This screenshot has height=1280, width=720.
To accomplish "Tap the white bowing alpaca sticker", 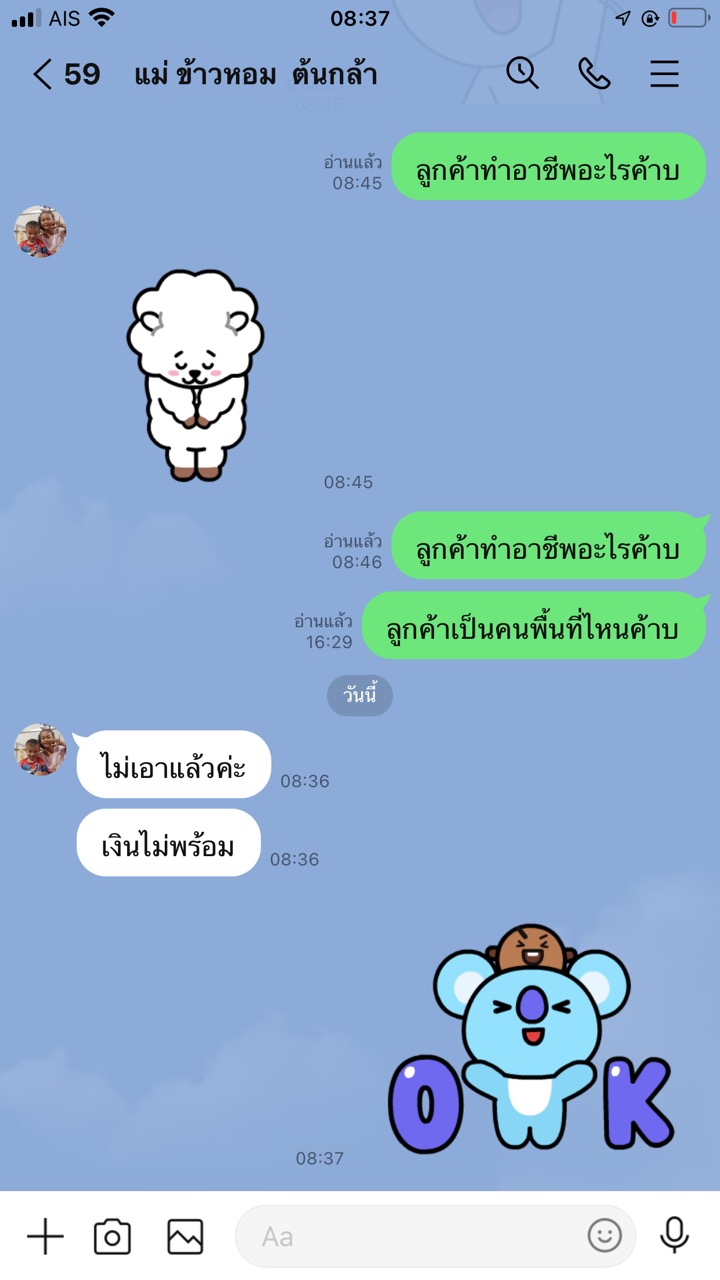I will click(196, 375).
